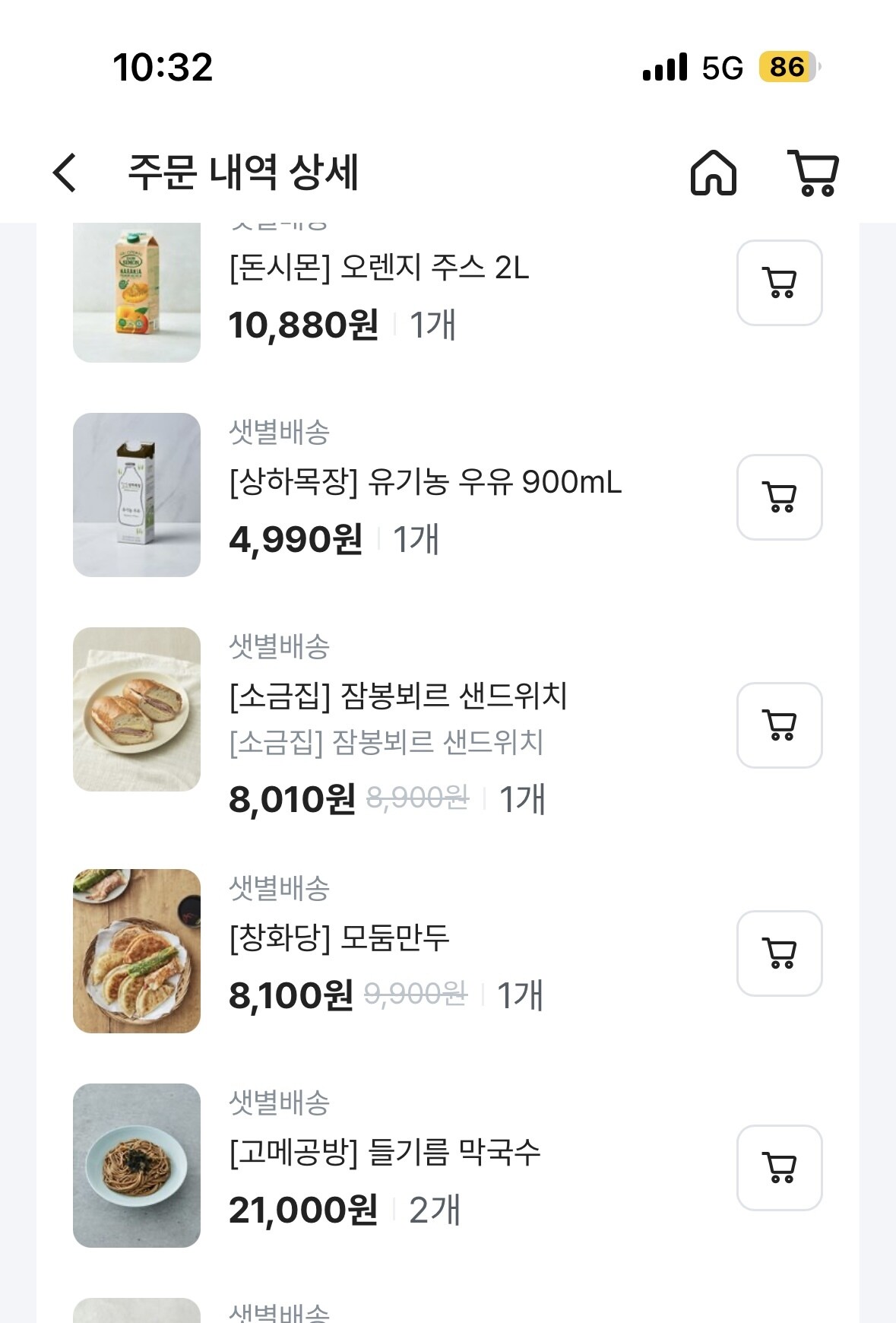
Task: View the 창화당 모둠만두 product image
Action: pos(137,951)
